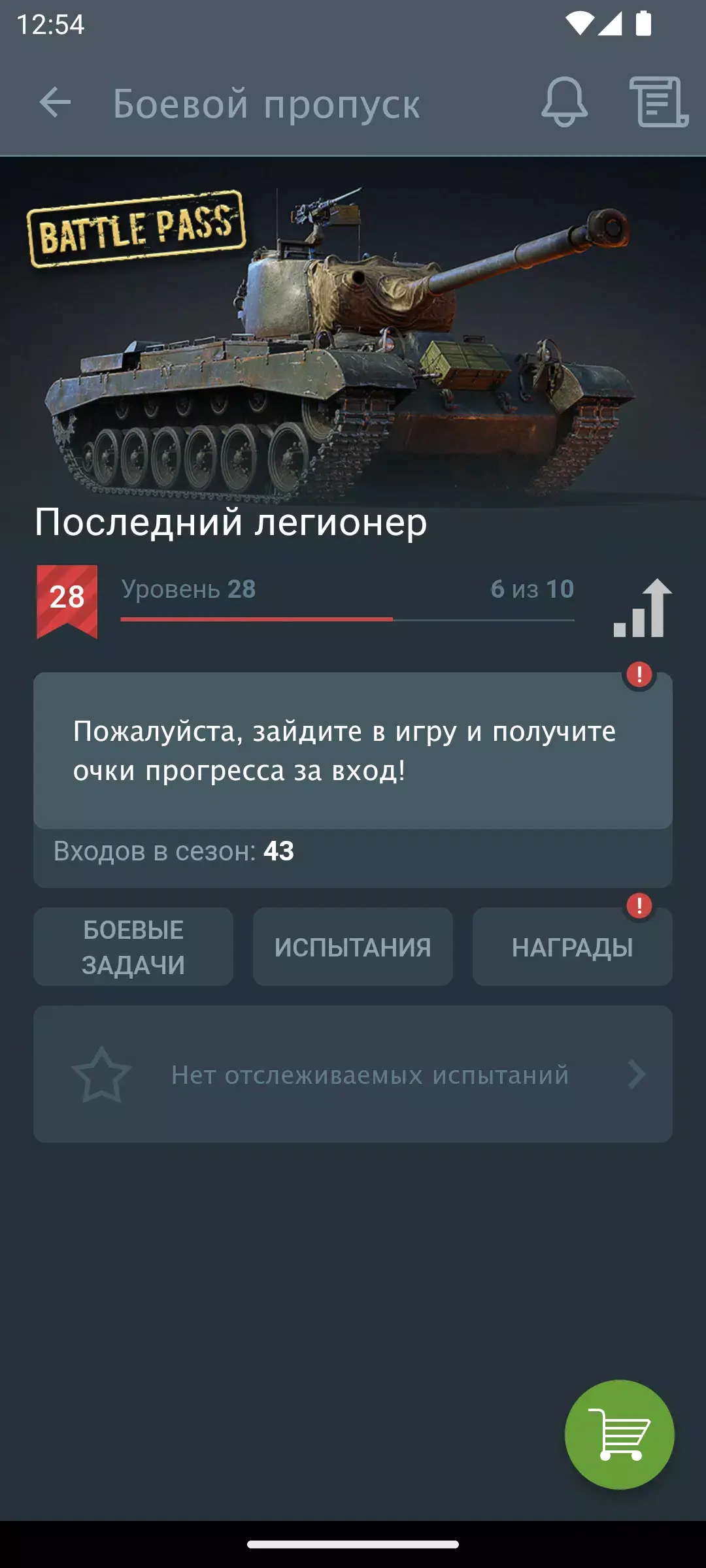Image resolution: width=706 pixels, height=1568 pixels.
Task: Open НАГРАДЫ section
Action: click(573, 946)
